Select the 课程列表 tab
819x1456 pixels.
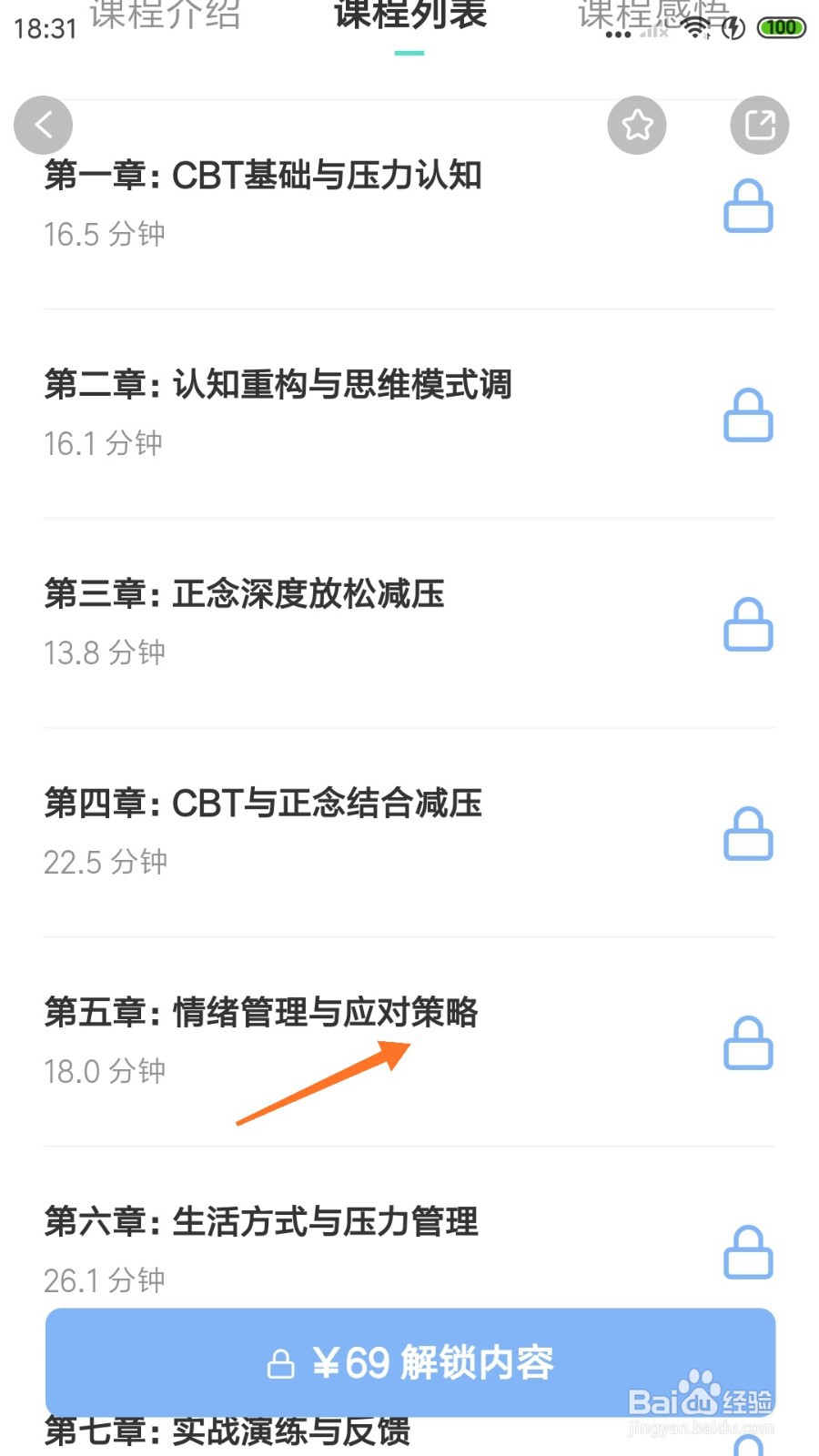[x=409, y=15]
